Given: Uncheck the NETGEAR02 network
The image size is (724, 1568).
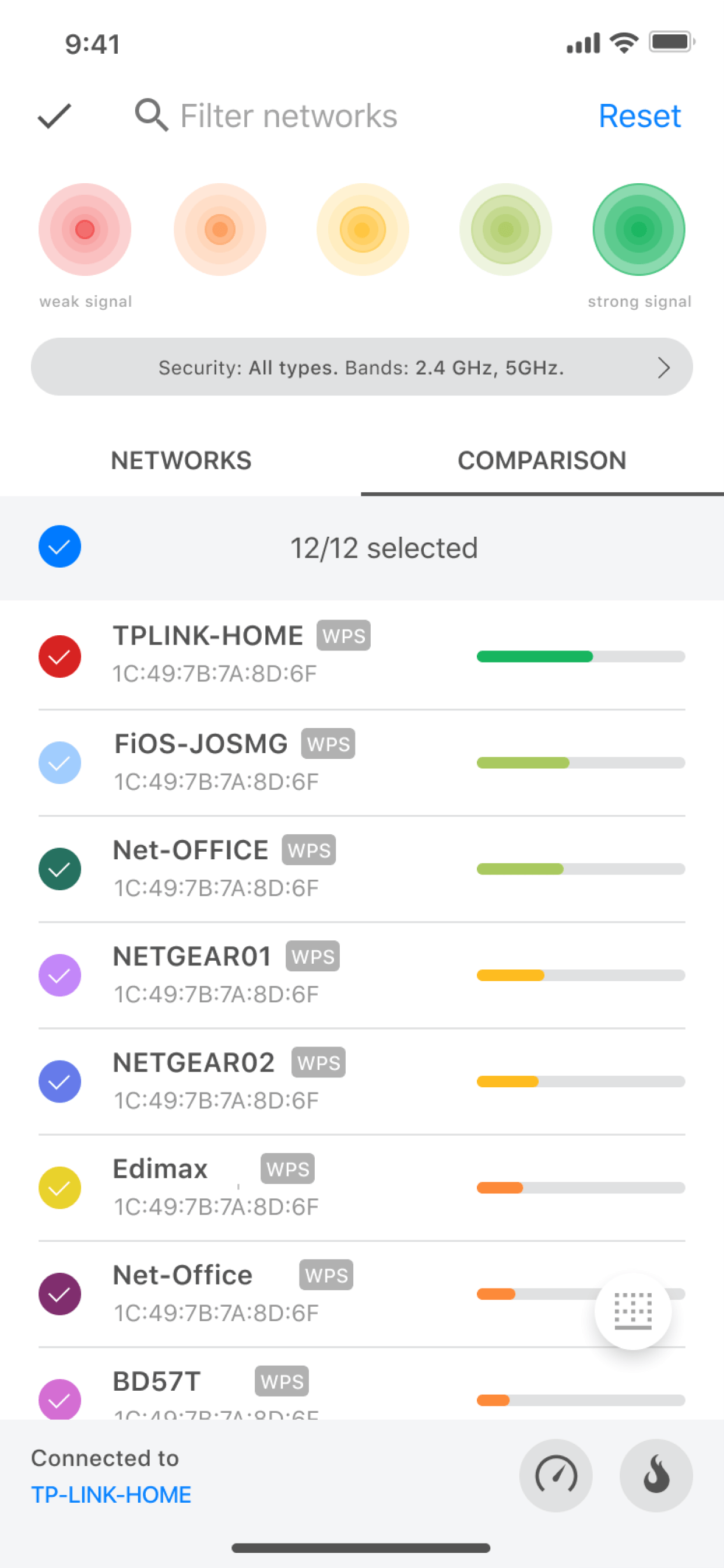Looking at the screenshot, I should pos(59,1081).
